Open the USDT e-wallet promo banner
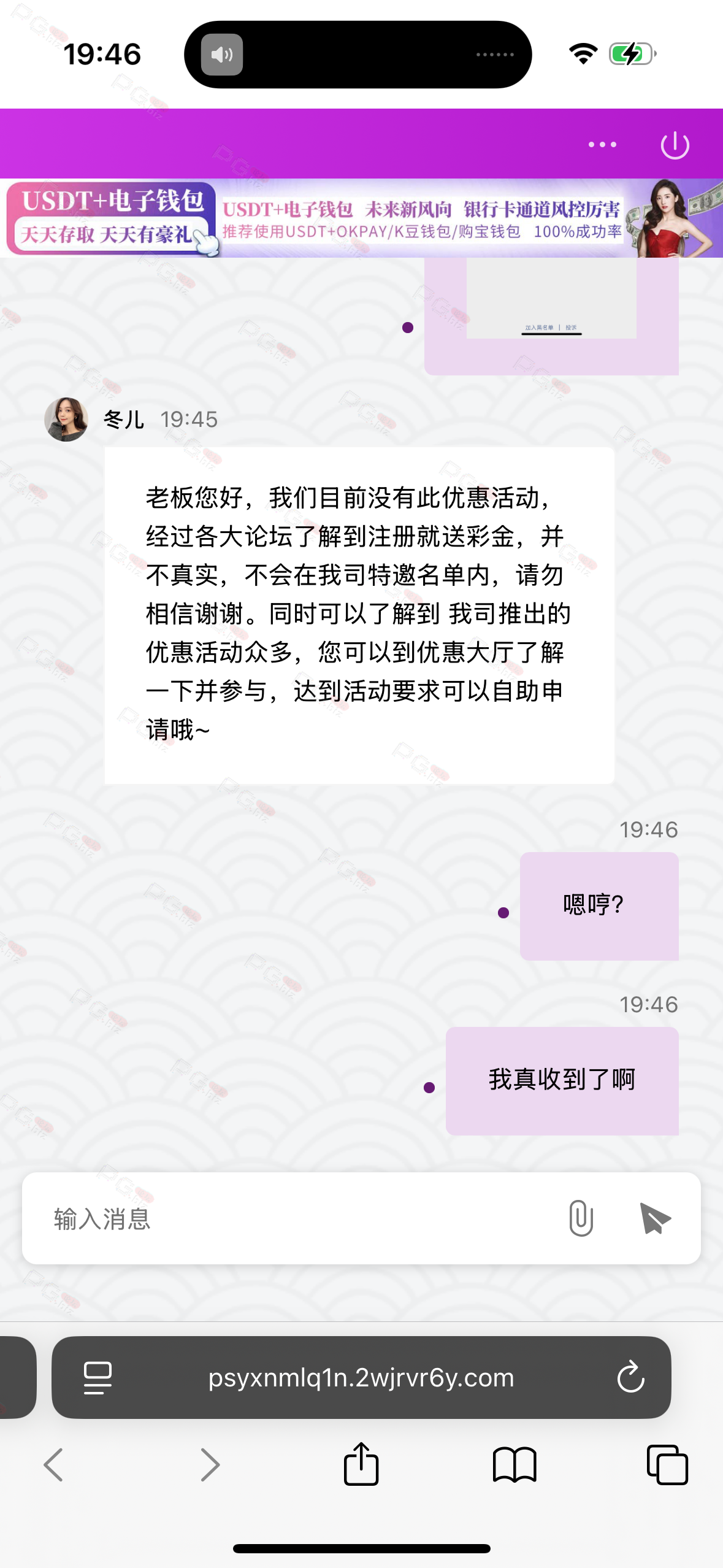 pos(361,218)
